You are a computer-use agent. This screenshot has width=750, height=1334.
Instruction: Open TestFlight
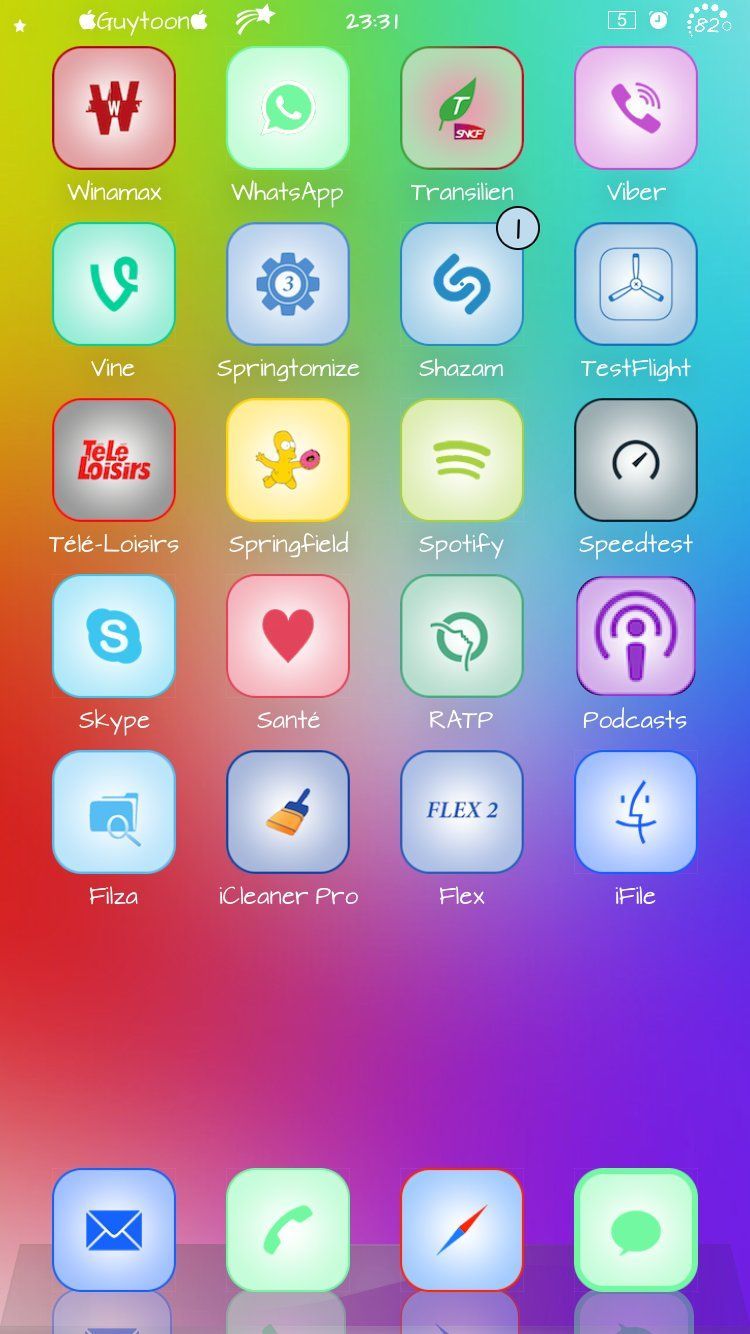[x=636, y=284]
